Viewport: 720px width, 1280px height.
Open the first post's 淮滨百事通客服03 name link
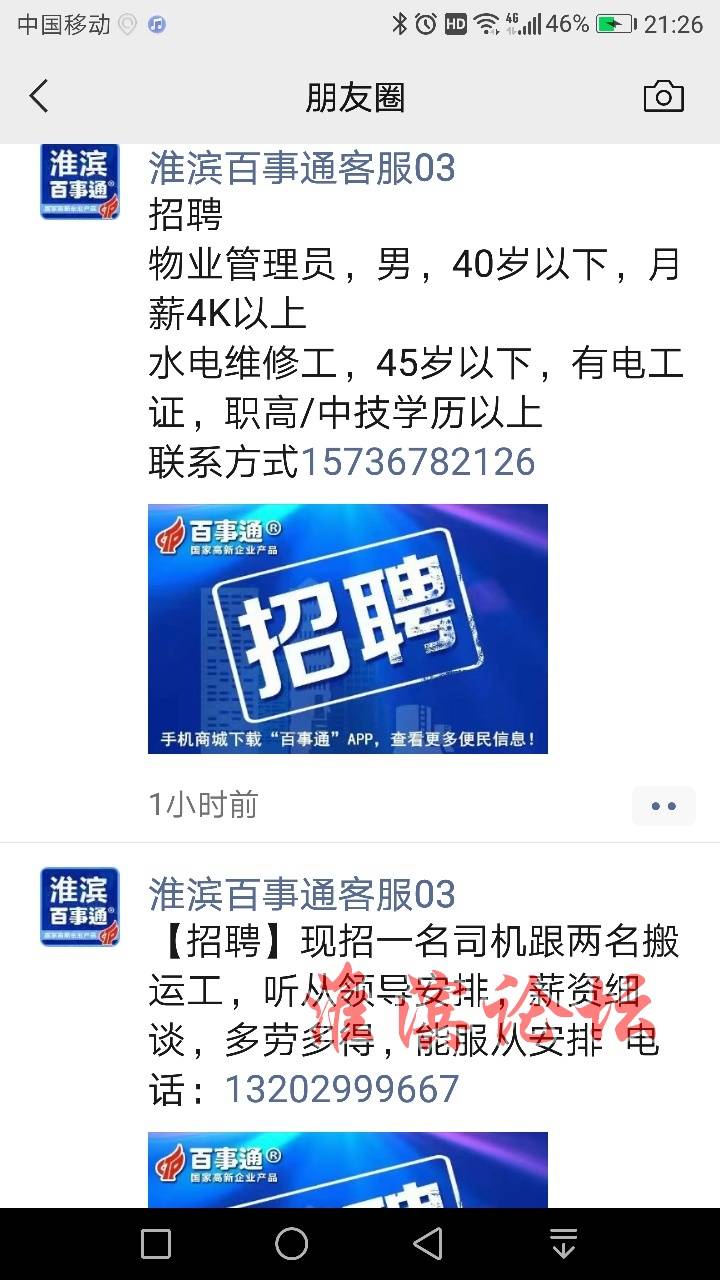pyautogui.click(x=302, y=168)
